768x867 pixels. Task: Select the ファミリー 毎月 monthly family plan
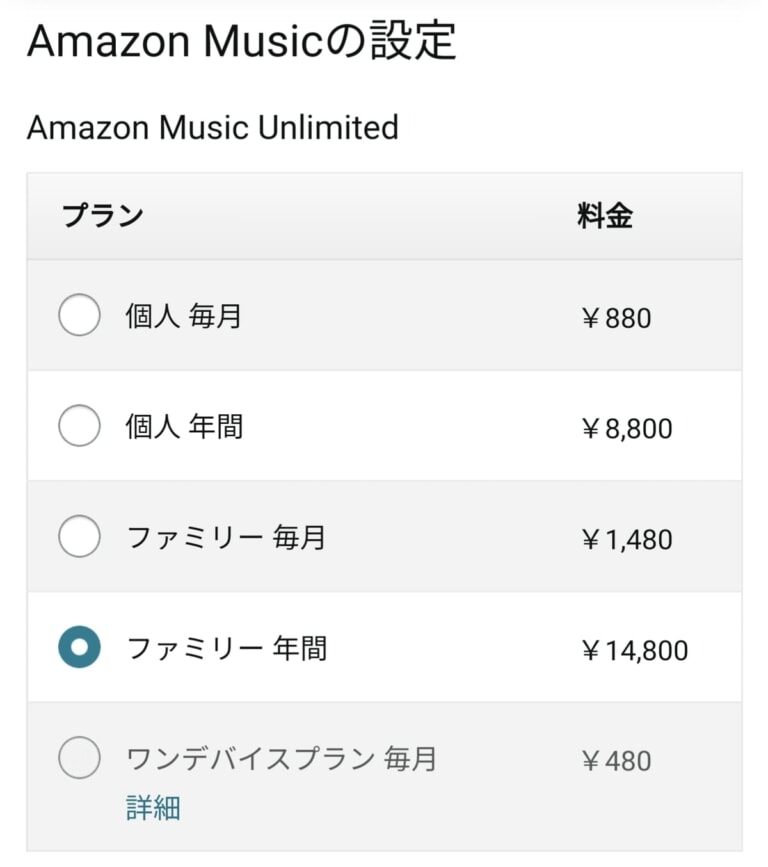[x=80, y=536]
